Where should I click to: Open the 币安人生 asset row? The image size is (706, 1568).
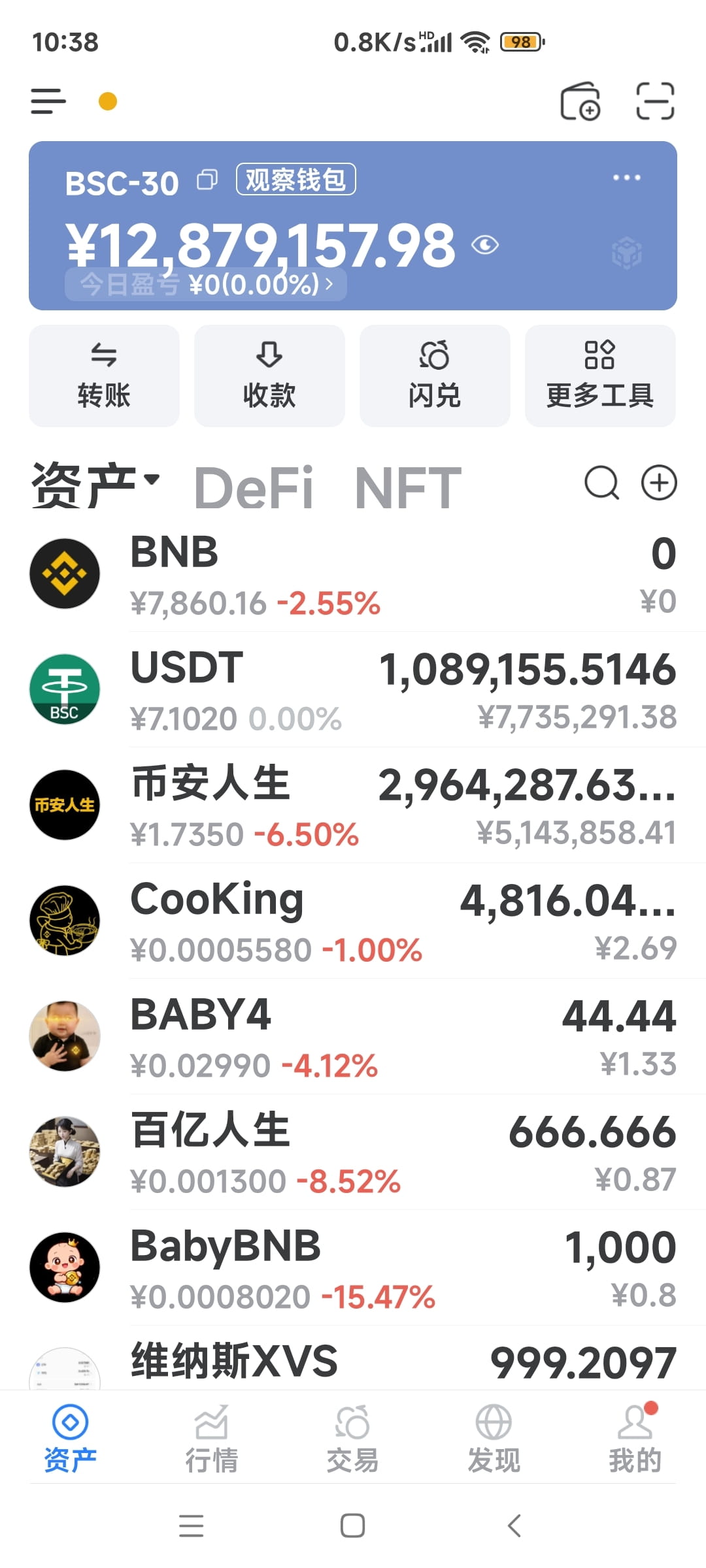353,806
